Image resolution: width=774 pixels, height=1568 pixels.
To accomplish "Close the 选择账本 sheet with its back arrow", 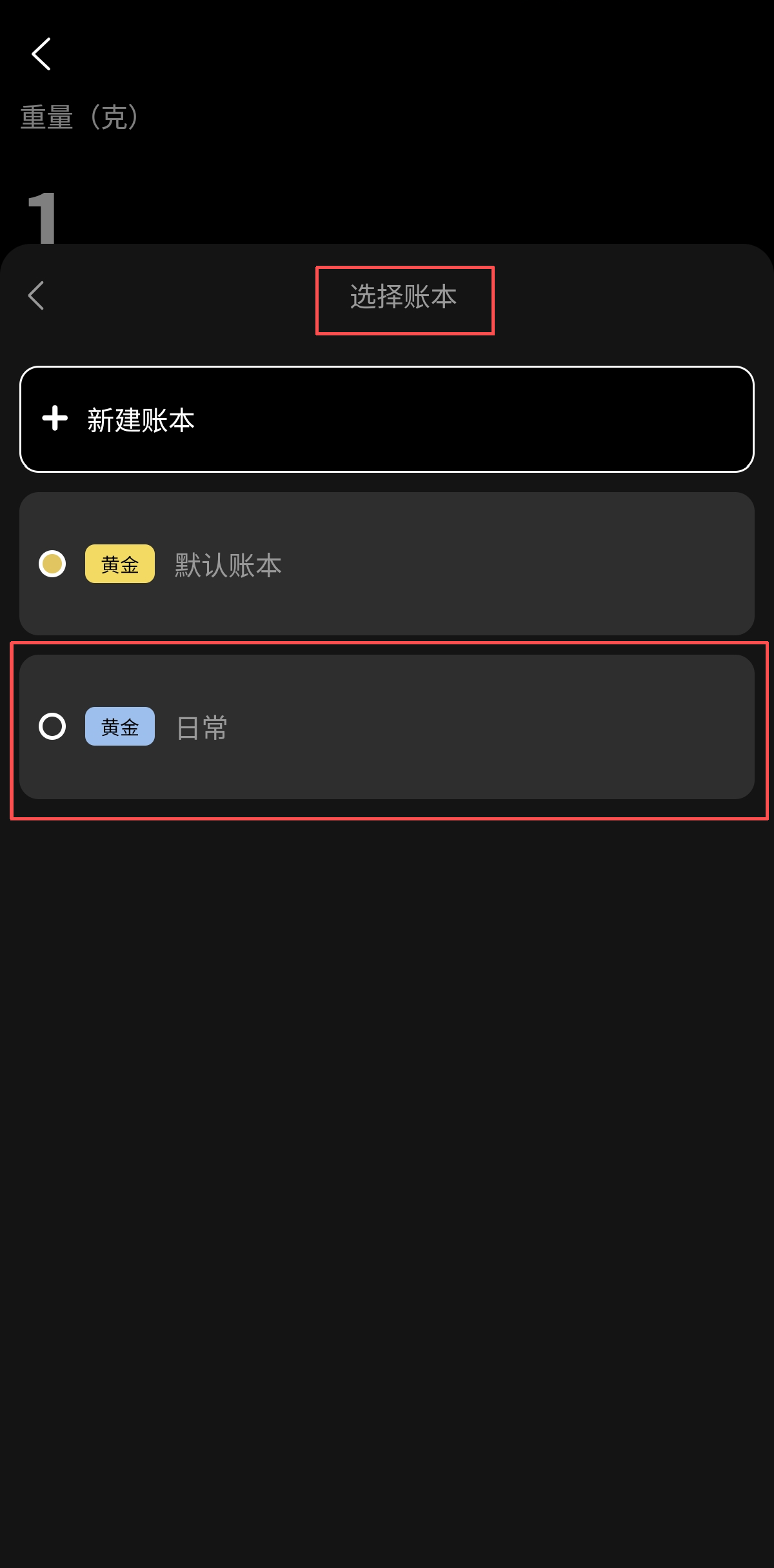I will [37, 295].
